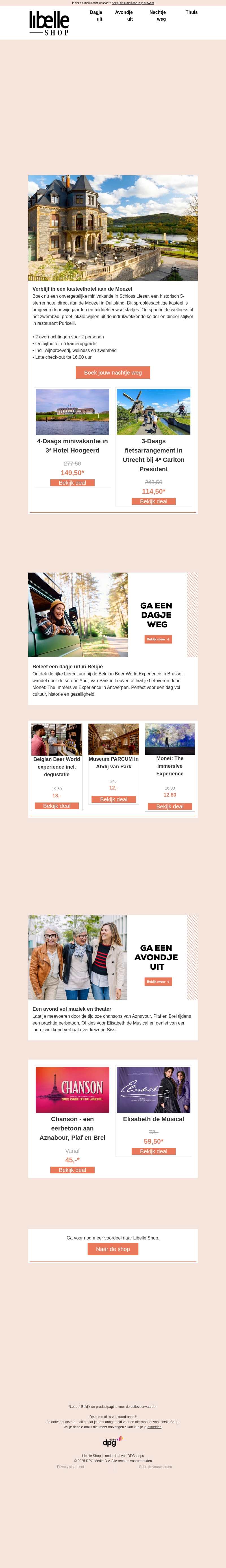This screenshot has width=226, height=1568.
Task: Open the Thuis menu item
Action: 191,12
